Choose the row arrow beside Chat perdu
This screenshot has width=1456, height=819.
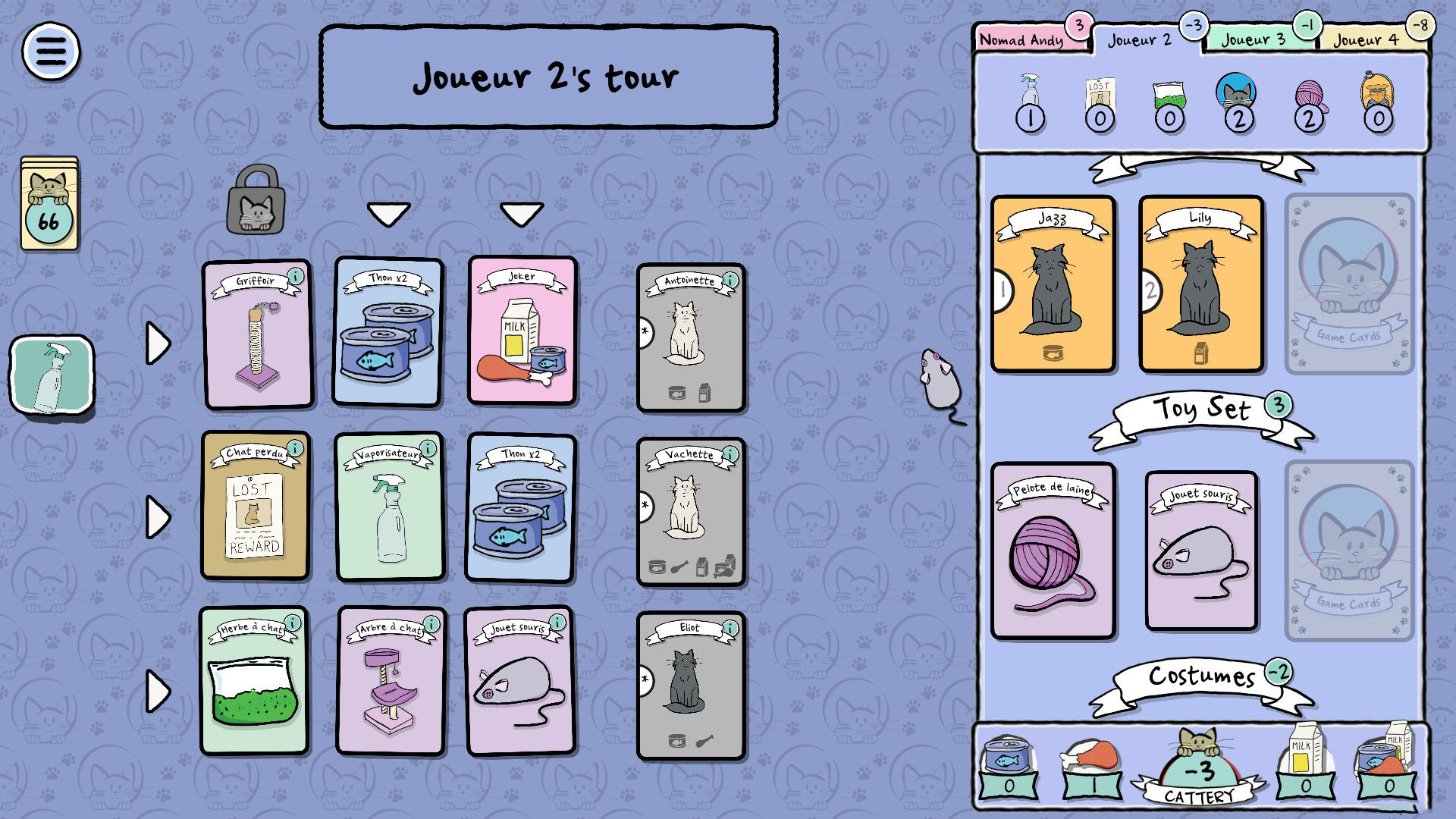tap(158, 518)
